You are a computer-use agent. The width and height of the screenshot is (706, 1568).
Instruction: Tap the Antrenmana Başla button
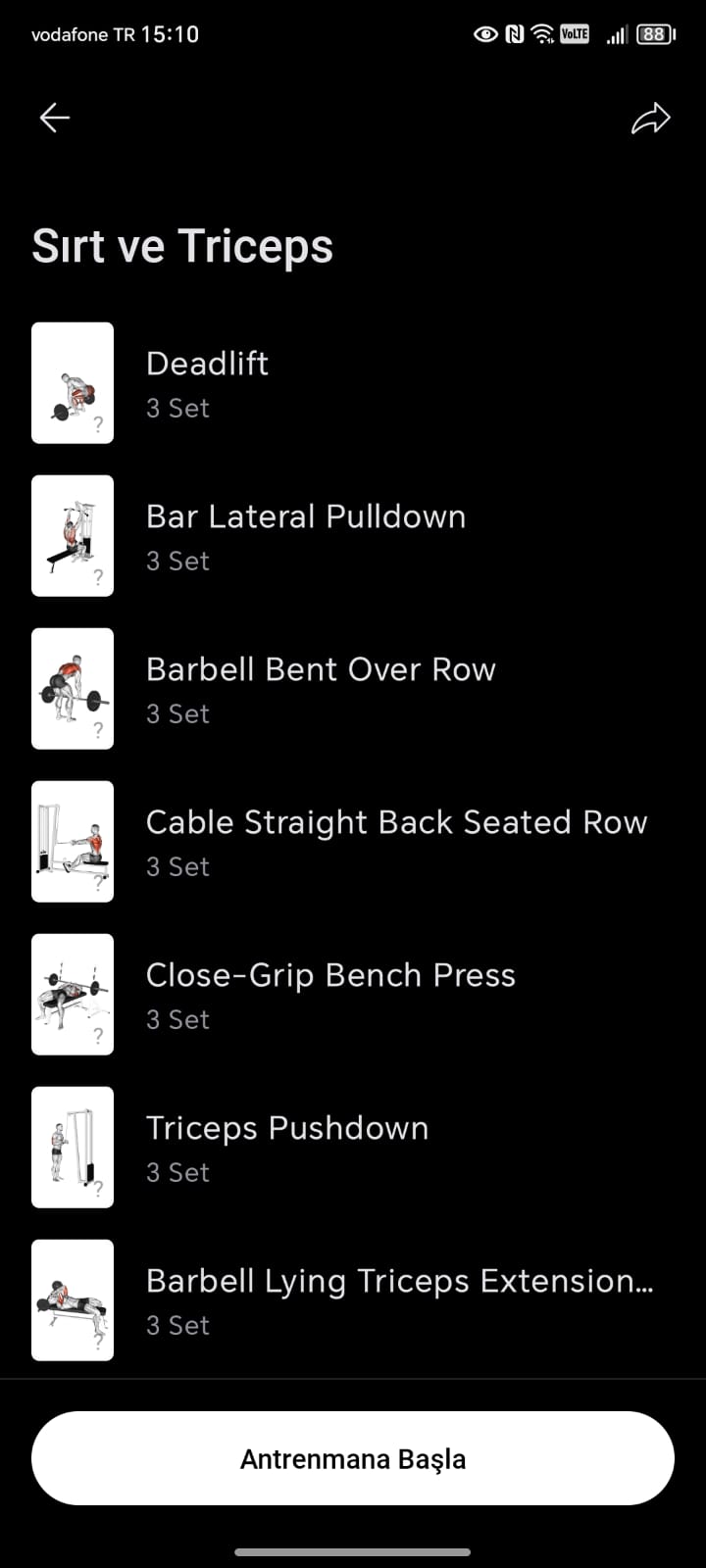pos(353,1458)
